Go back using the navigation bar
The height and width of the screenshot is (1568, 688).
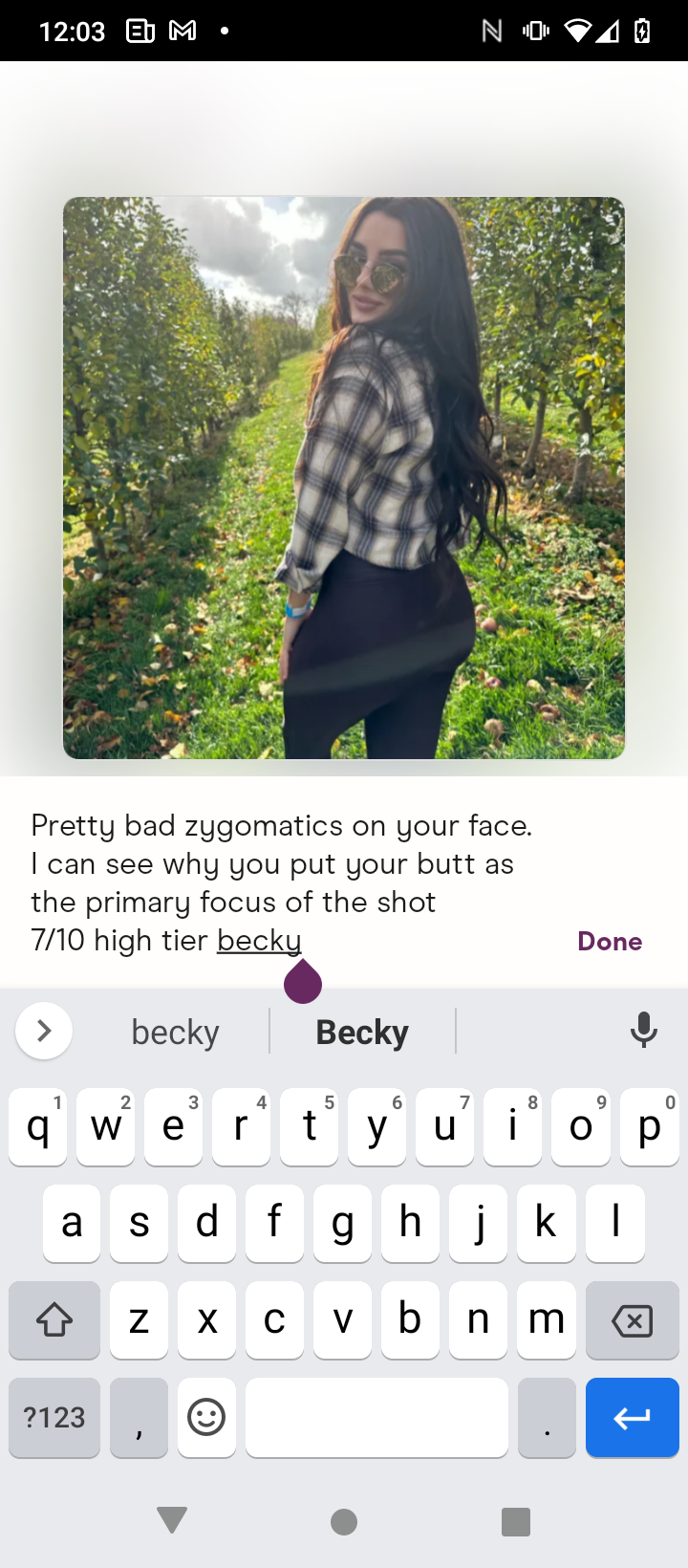tap(172, 1520)
